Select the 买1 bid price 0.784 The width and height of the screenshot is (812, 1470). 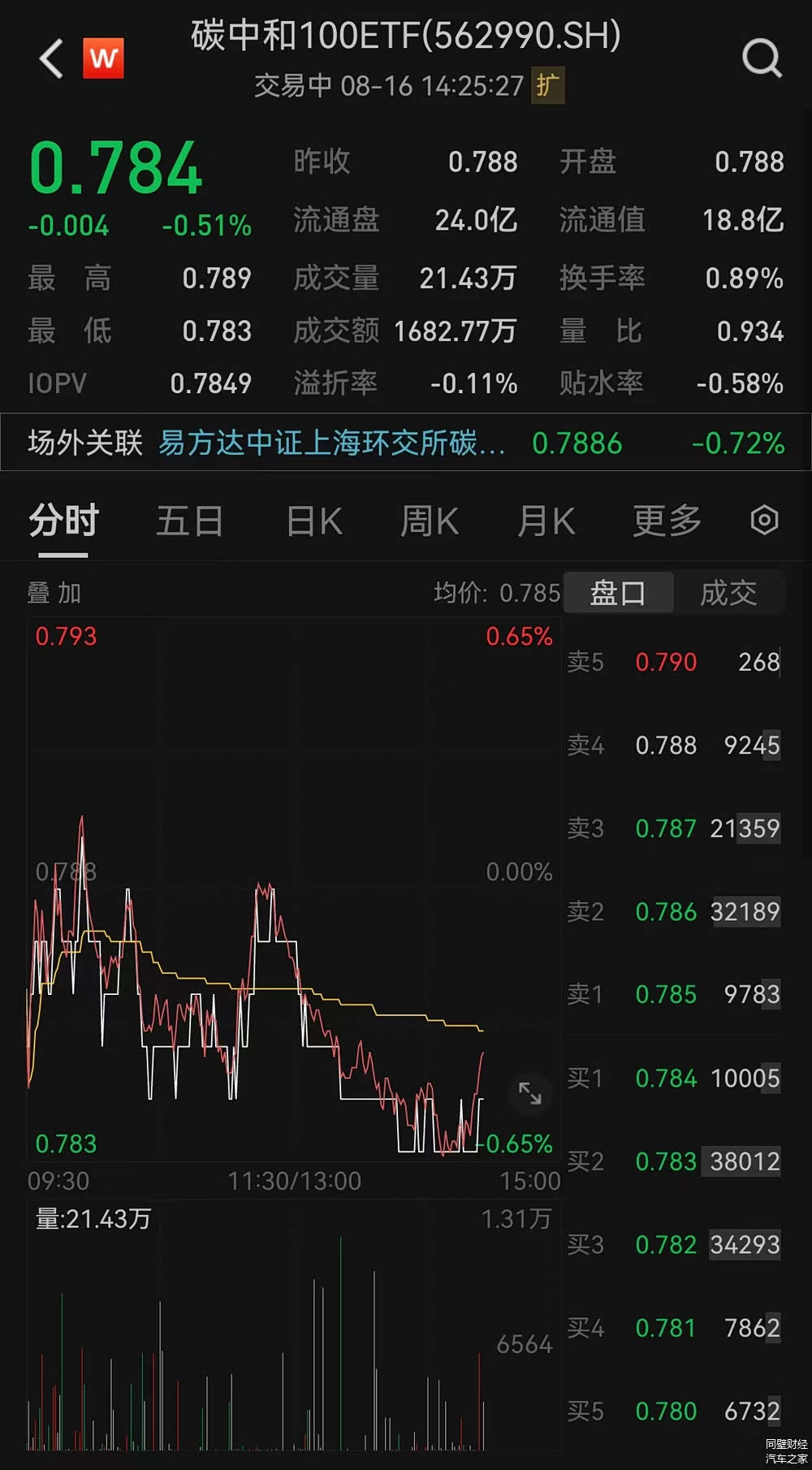(666, 1078)
